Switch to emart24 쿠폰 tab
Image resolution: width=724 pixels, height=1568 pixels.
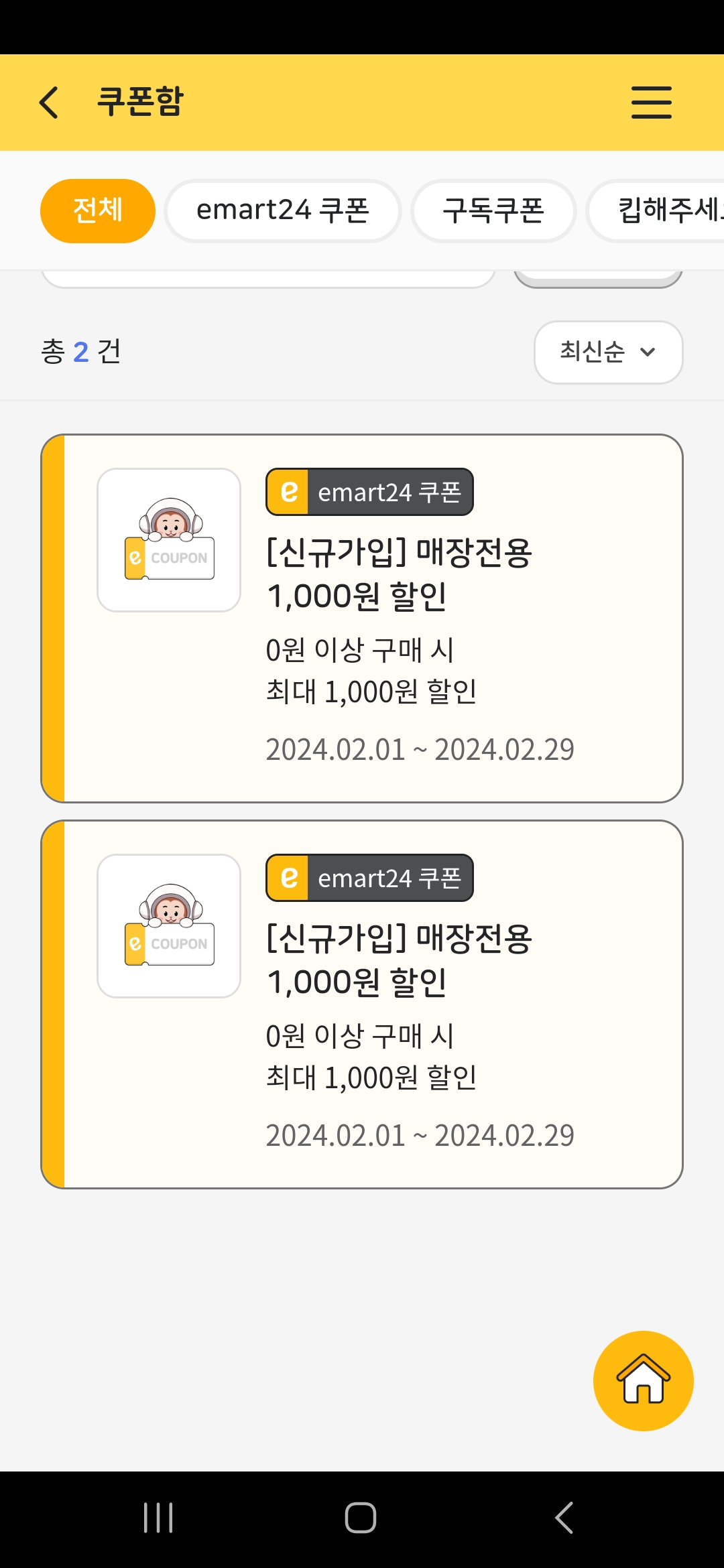282,211
